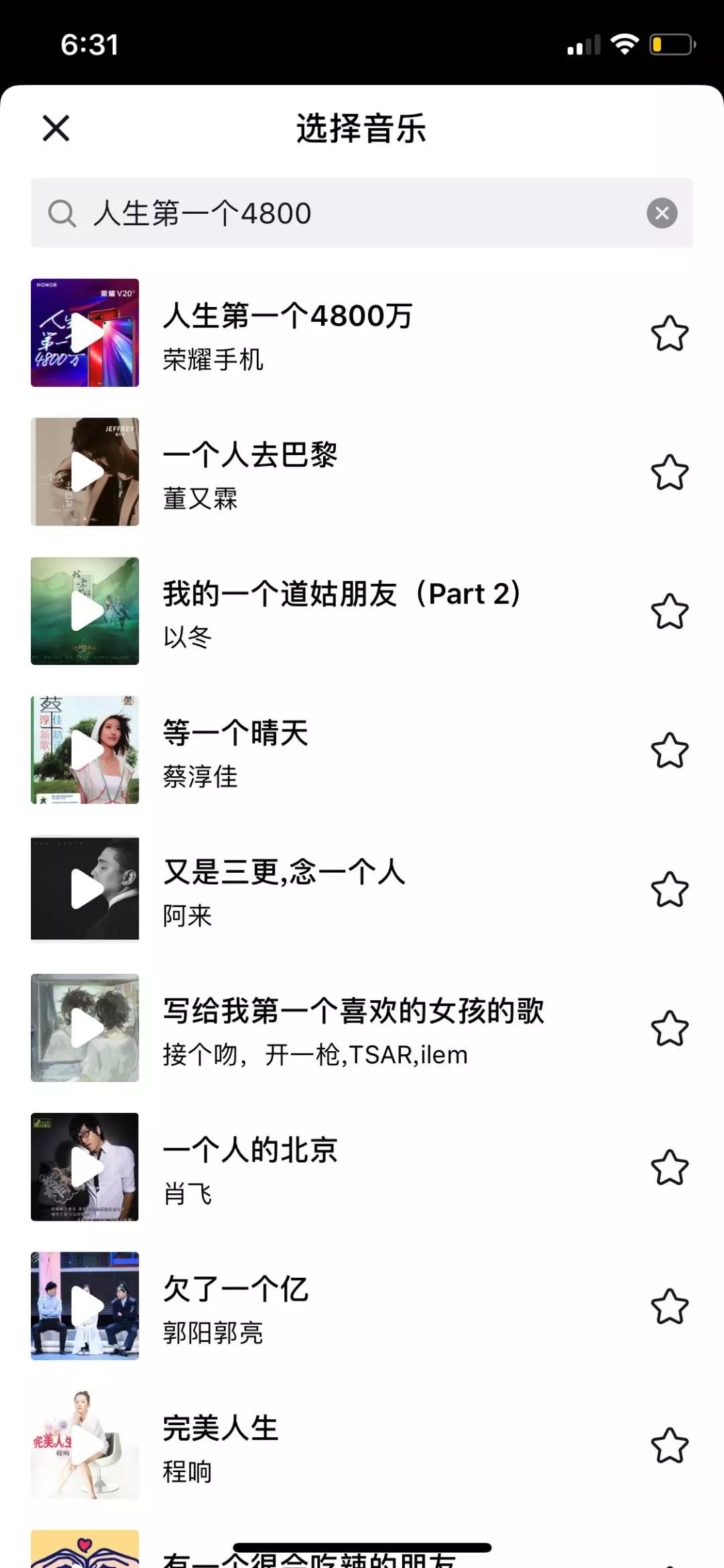The width and height of the screenshot is (724, 1568).
Task: Play preview of 我的一个道姑朋友 (Part 2)
Action: click(85, 611)
